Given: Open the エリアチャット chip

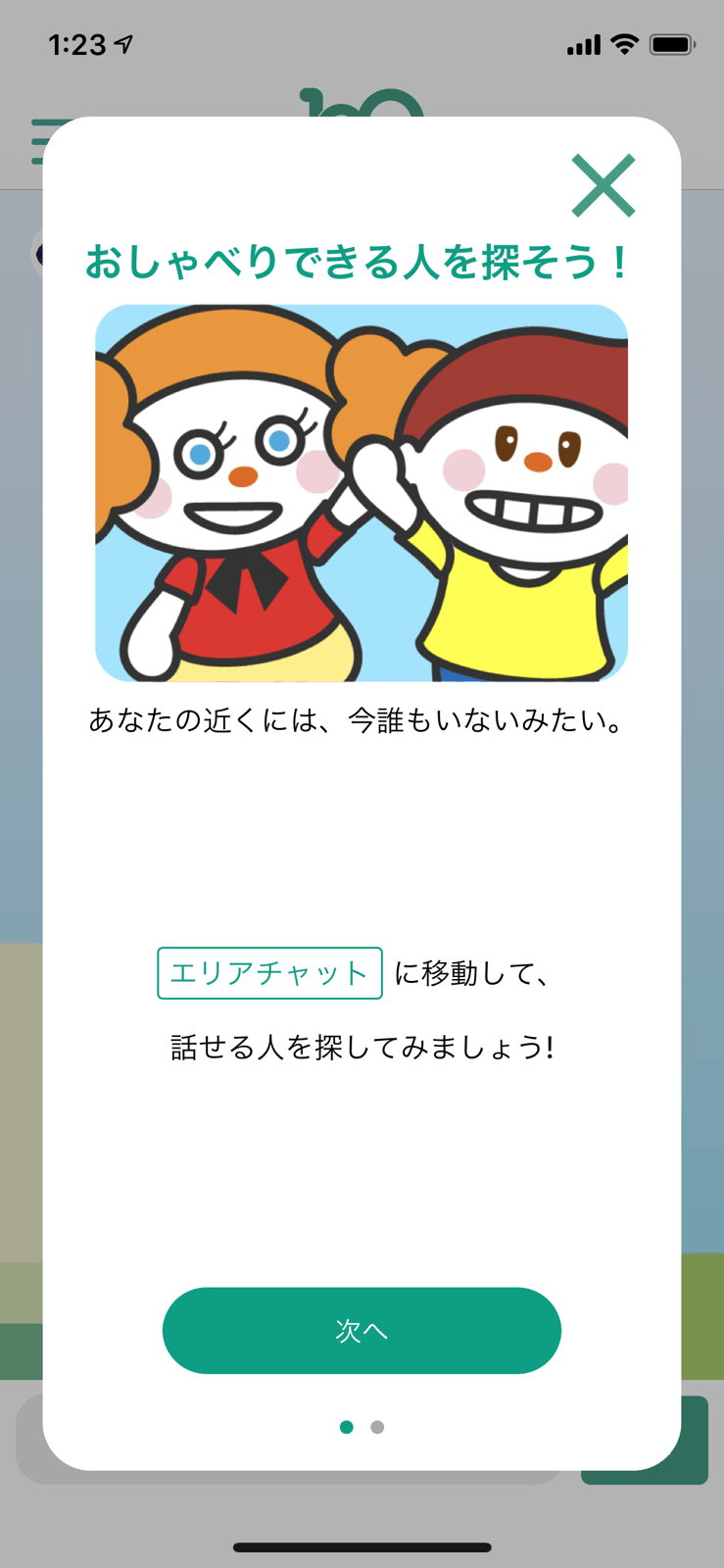Looking at the screenshot, I should 269,973.
